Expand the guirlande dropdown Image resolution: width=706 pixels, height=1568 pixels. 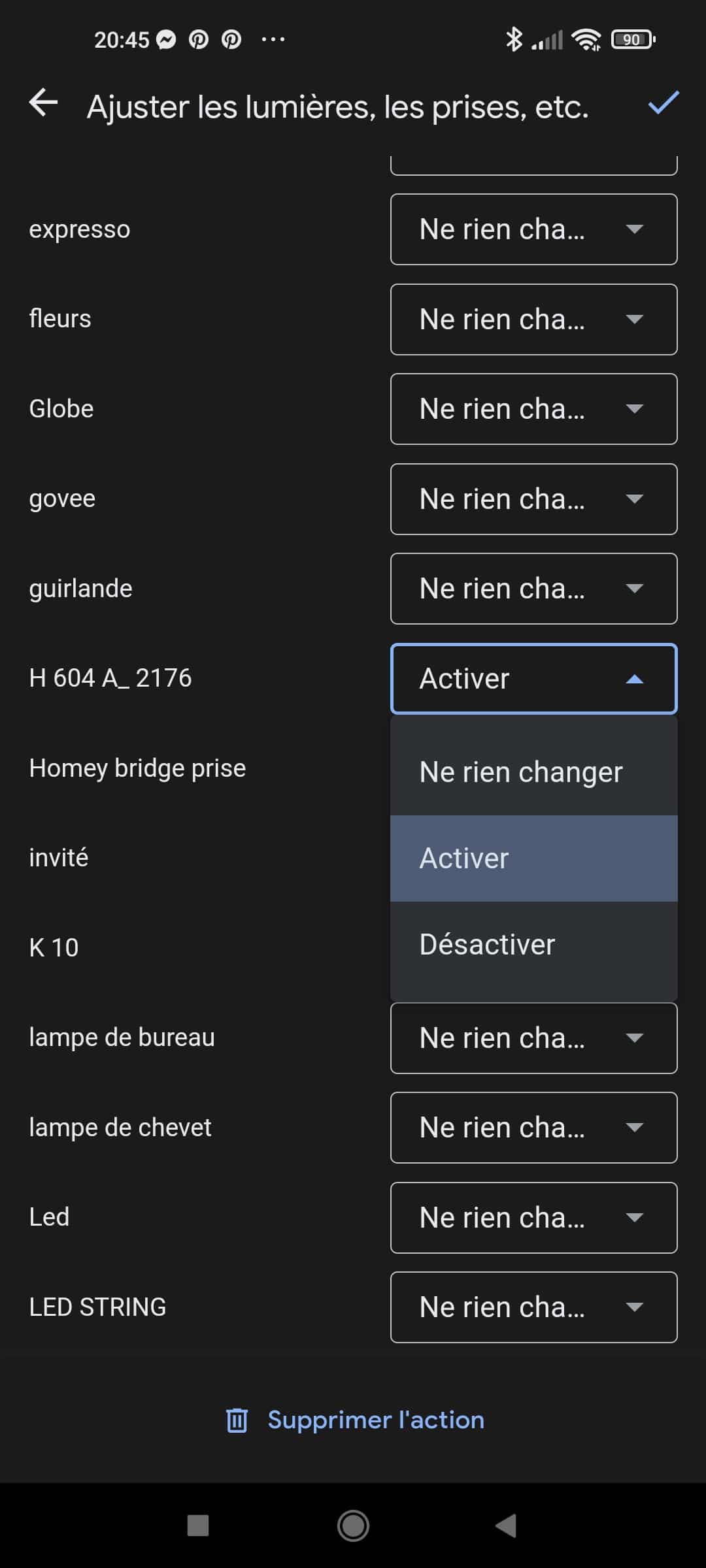point(533,589)
